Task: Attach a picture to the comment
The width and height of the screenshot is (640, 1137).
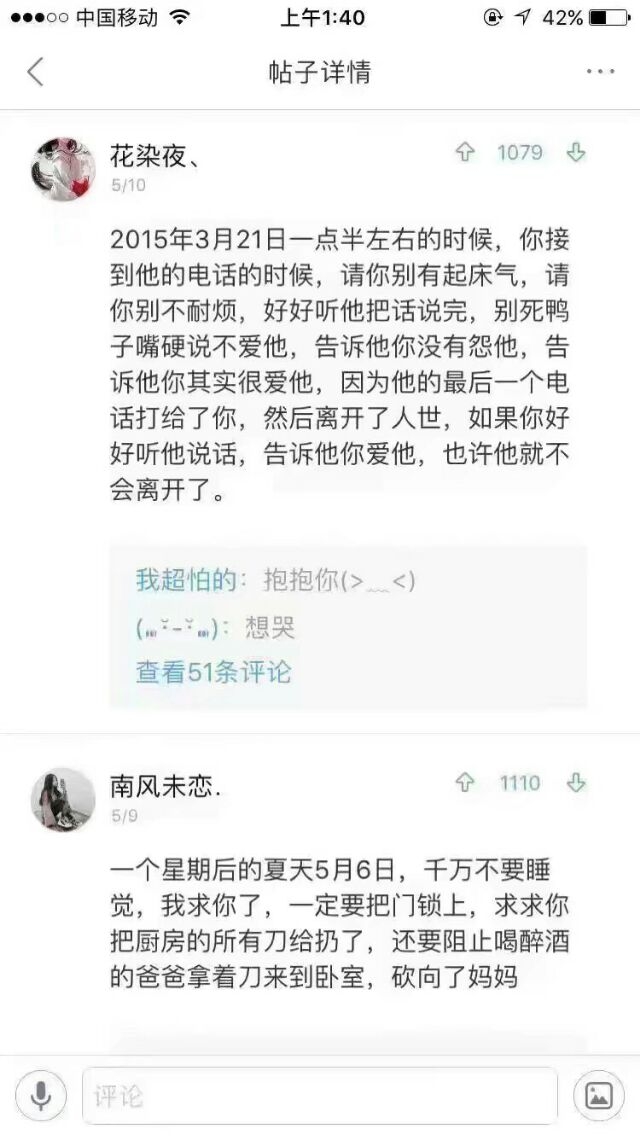Action: [x=599, y=1096]
